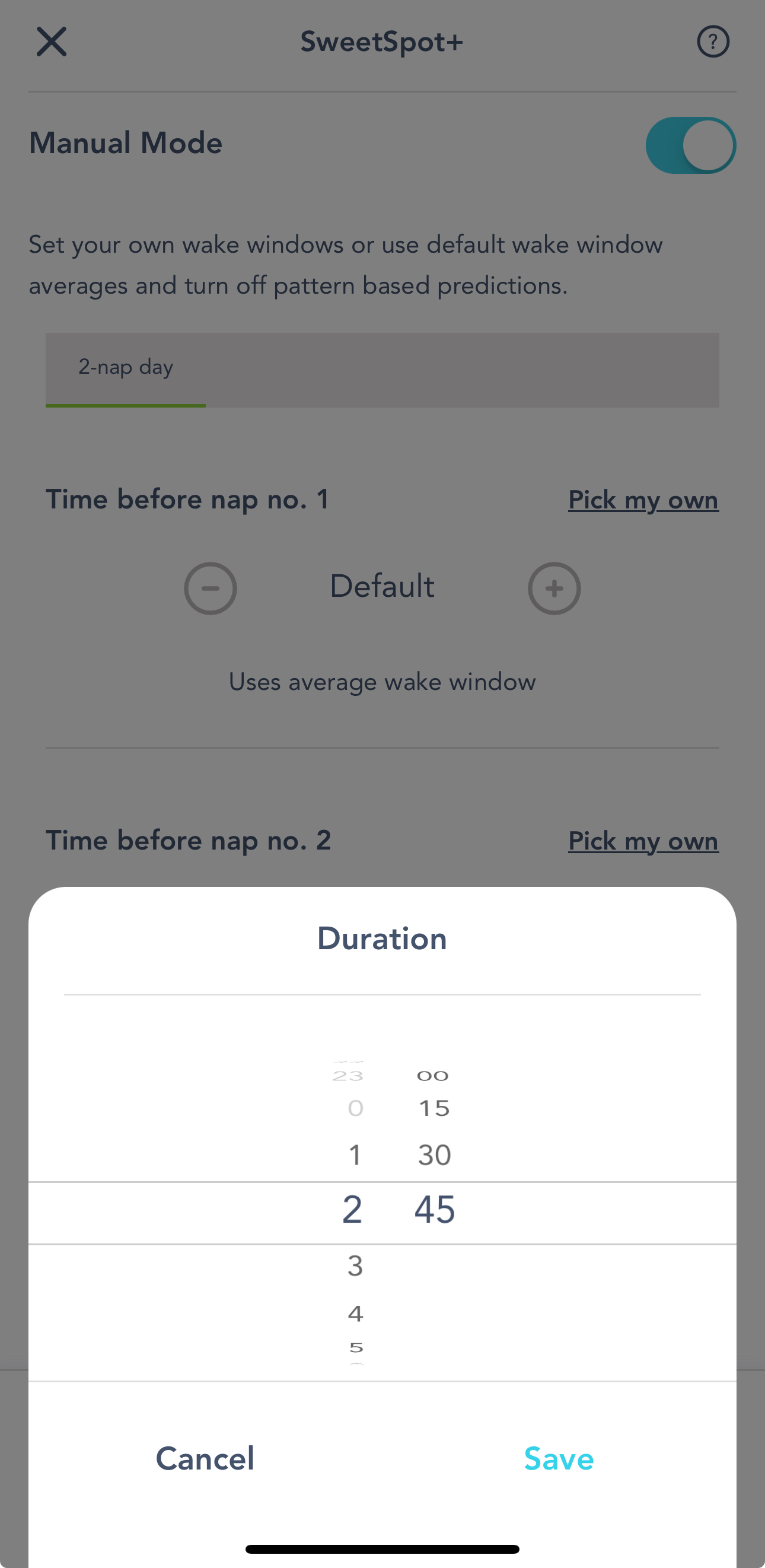
Task: Select 1 in the hours wheel
Action: click(x=355, y=1154)
